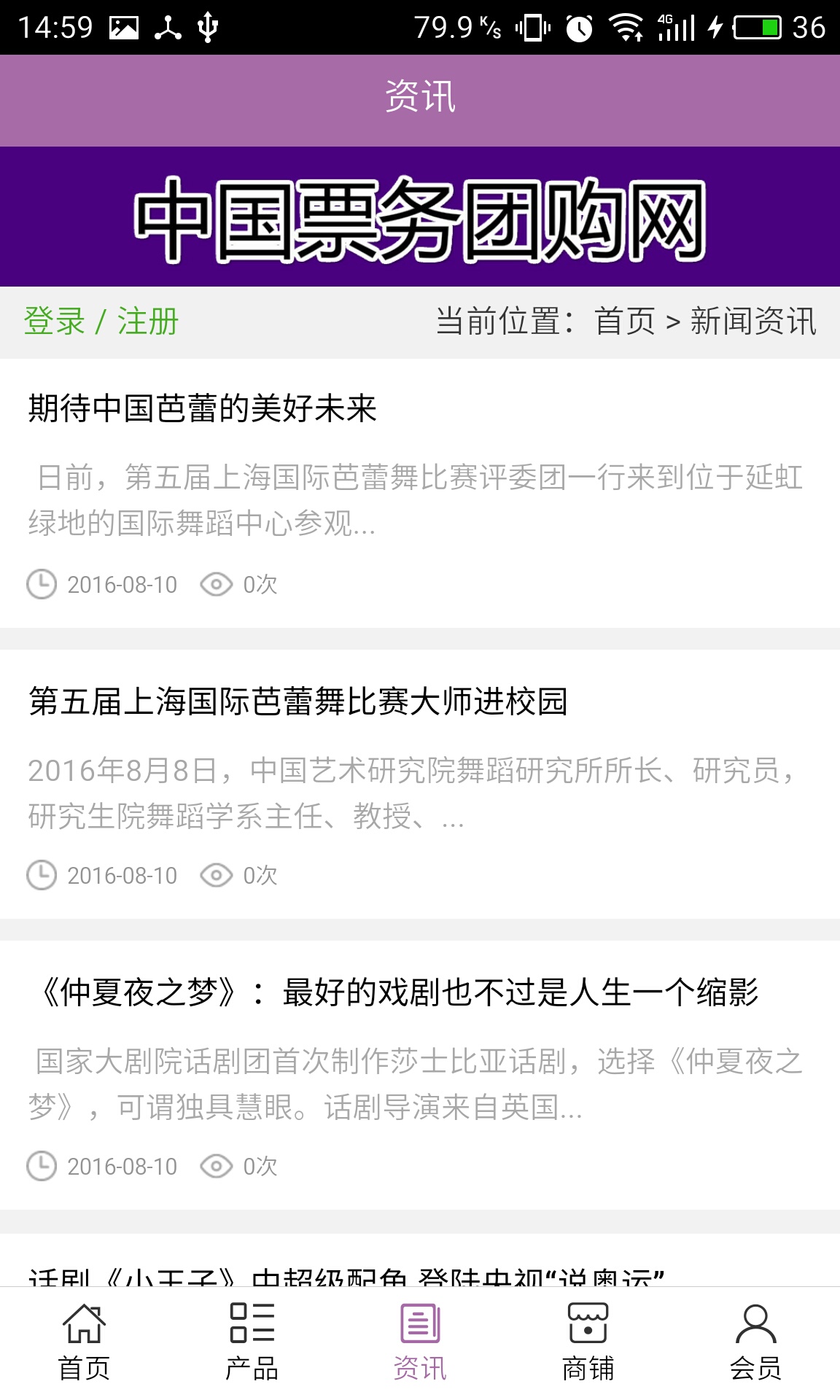Tap 首页 in the breadcrumb path

point(625,322)
